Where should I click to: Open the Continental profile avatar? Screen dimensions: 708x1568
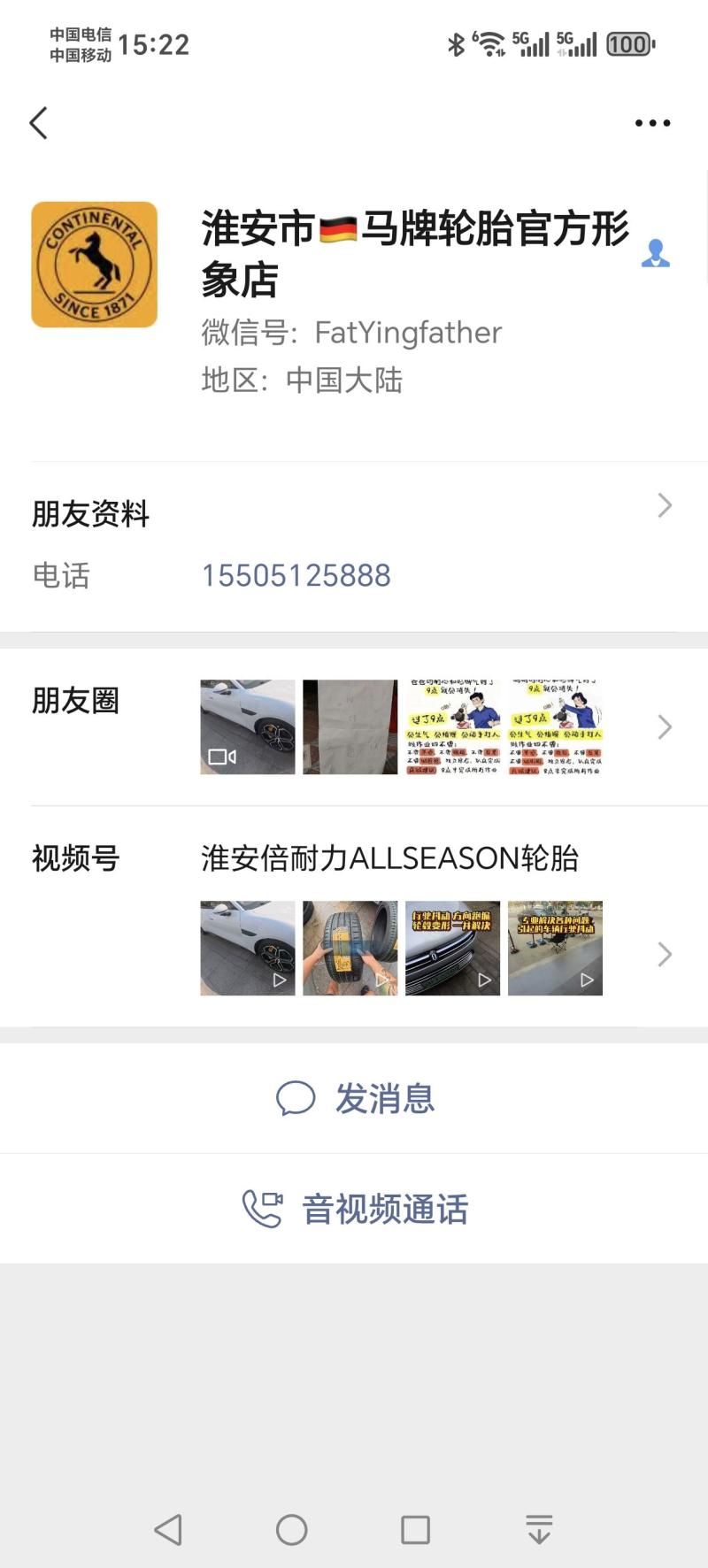(95, 265)
